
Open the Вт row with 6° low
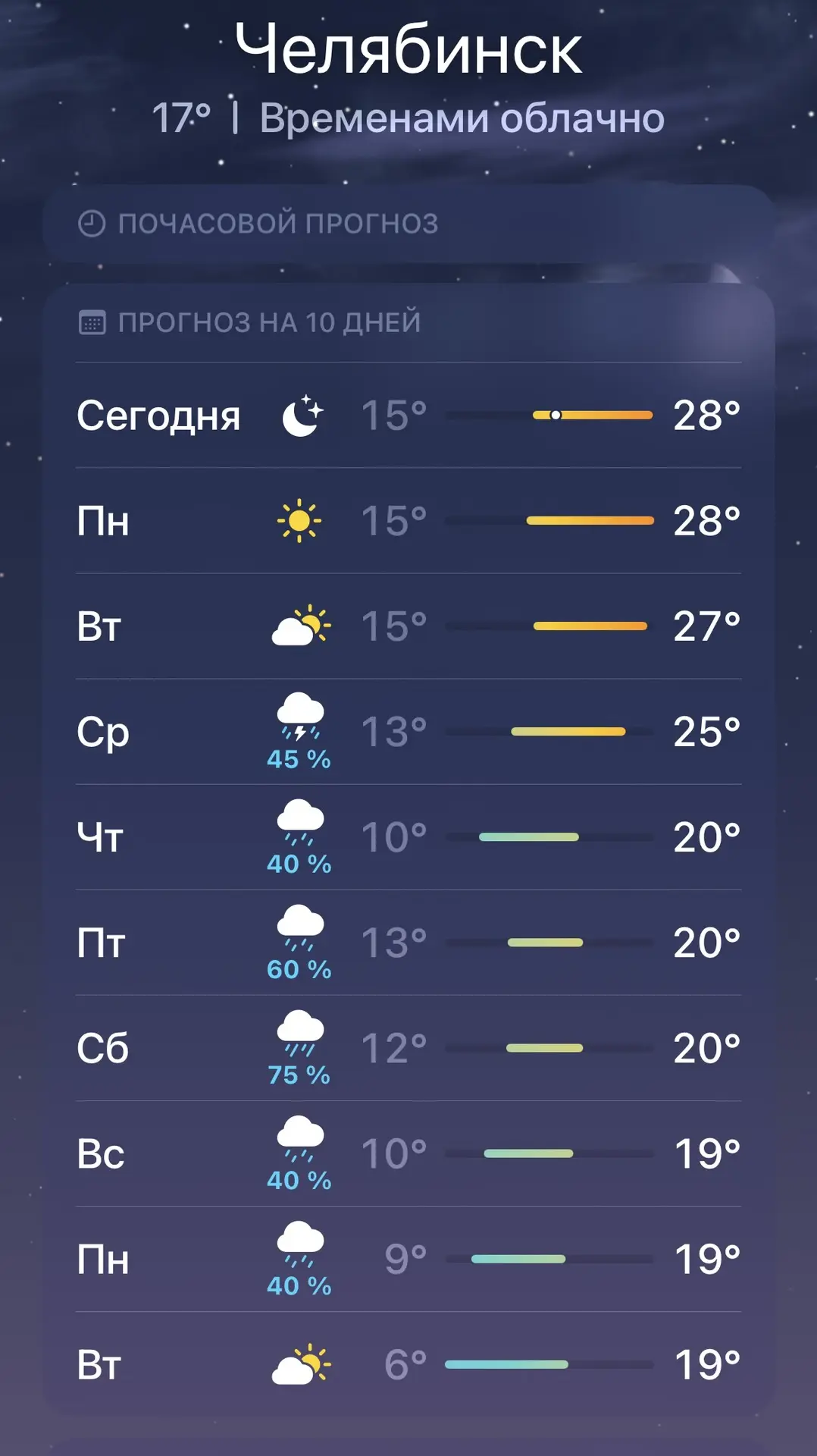(x=409, y=1363)
